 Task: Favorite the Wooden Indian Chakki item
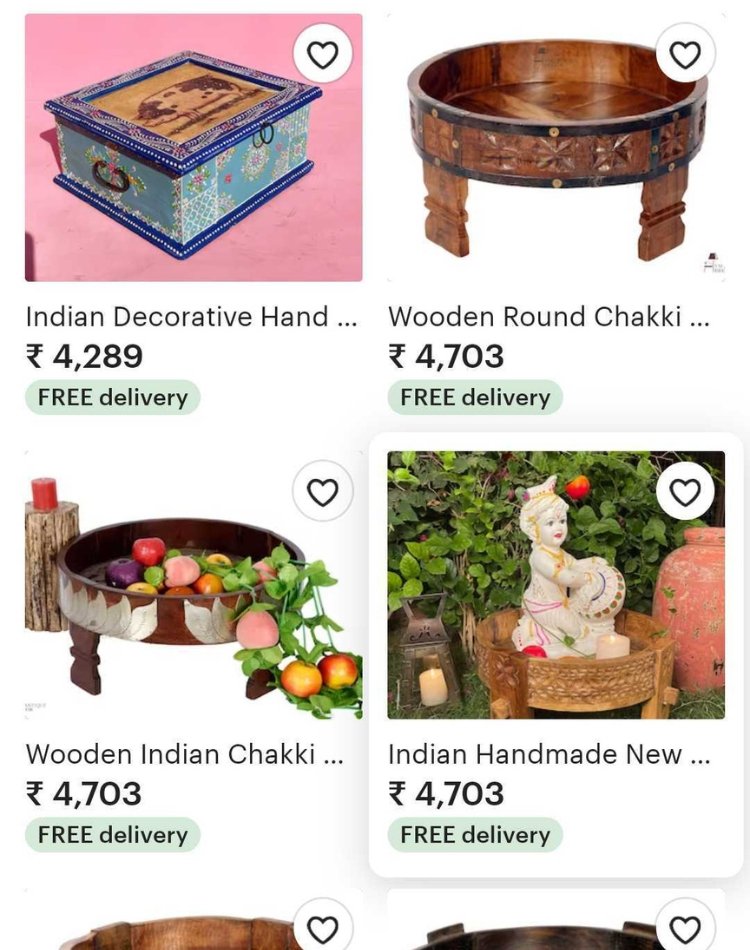pyautogui.click(x=322, y=492)
